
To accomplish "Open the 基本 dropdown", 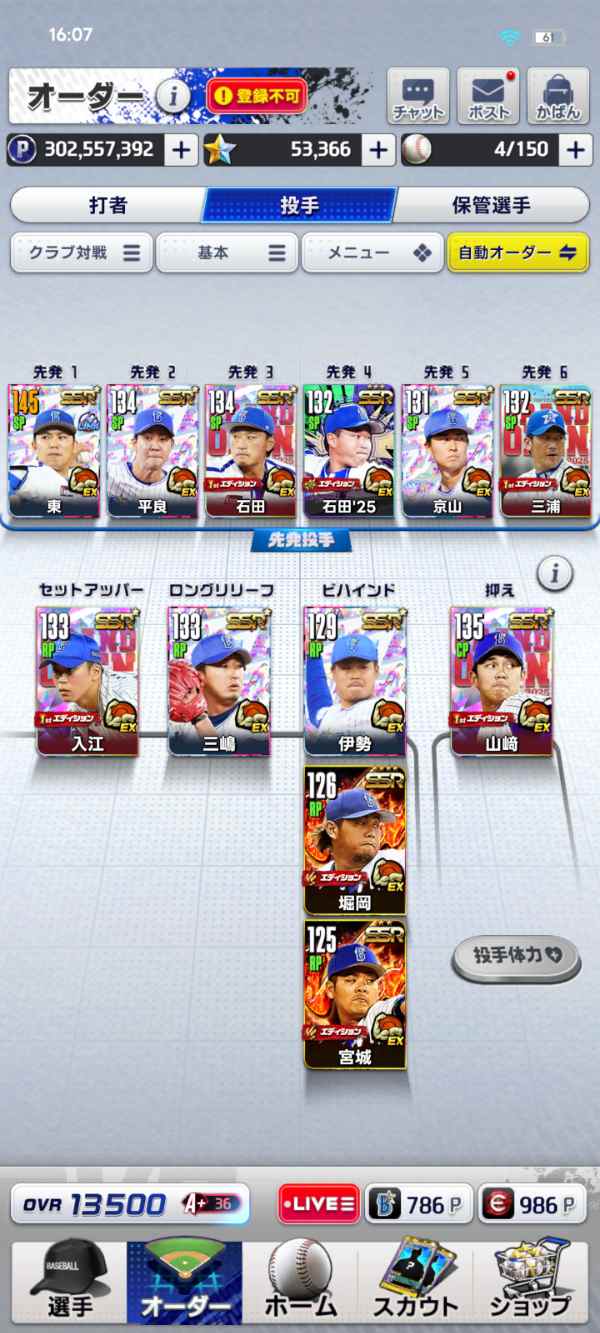I will (227, 253).
